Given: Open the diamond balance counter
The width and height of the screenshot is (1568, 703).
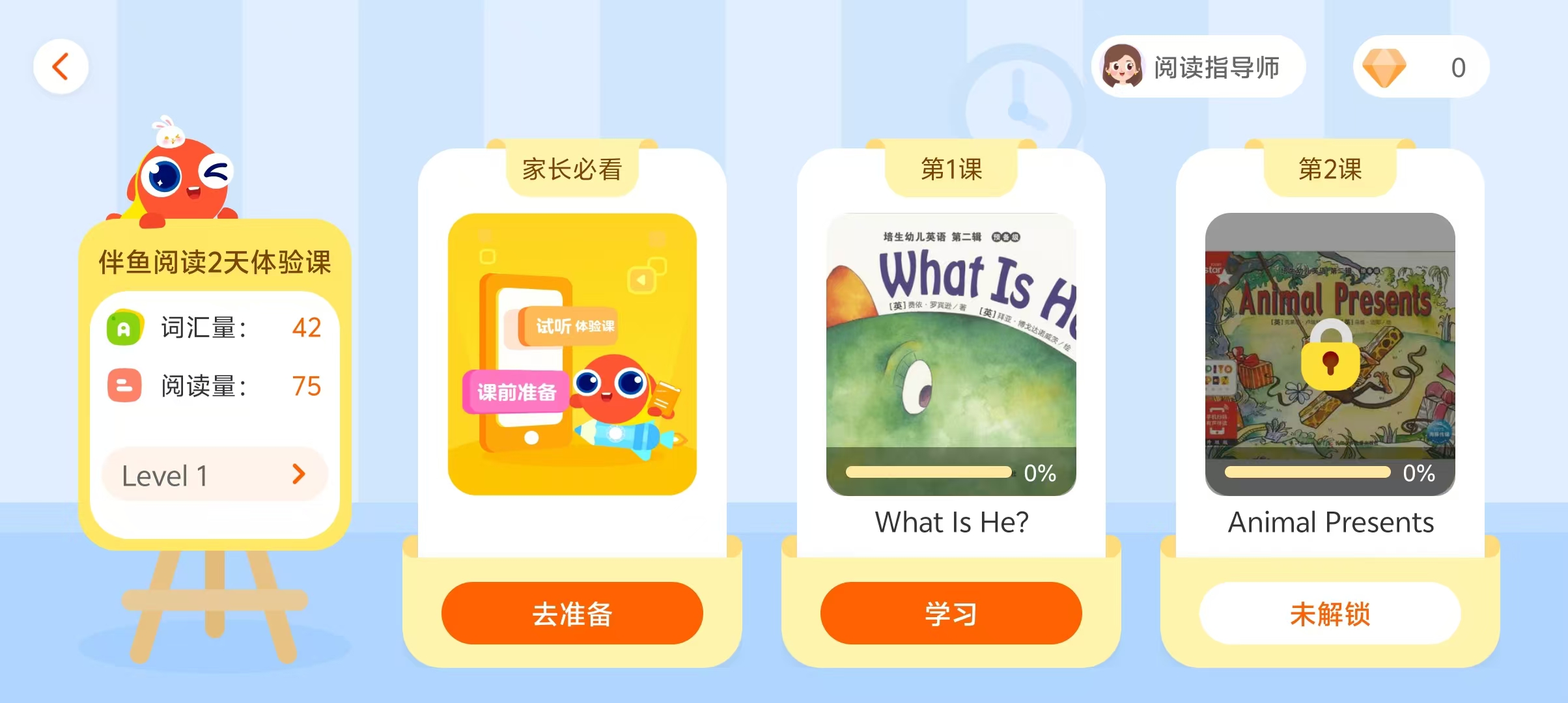Looking at the screenshot, I should point(1421,67).
